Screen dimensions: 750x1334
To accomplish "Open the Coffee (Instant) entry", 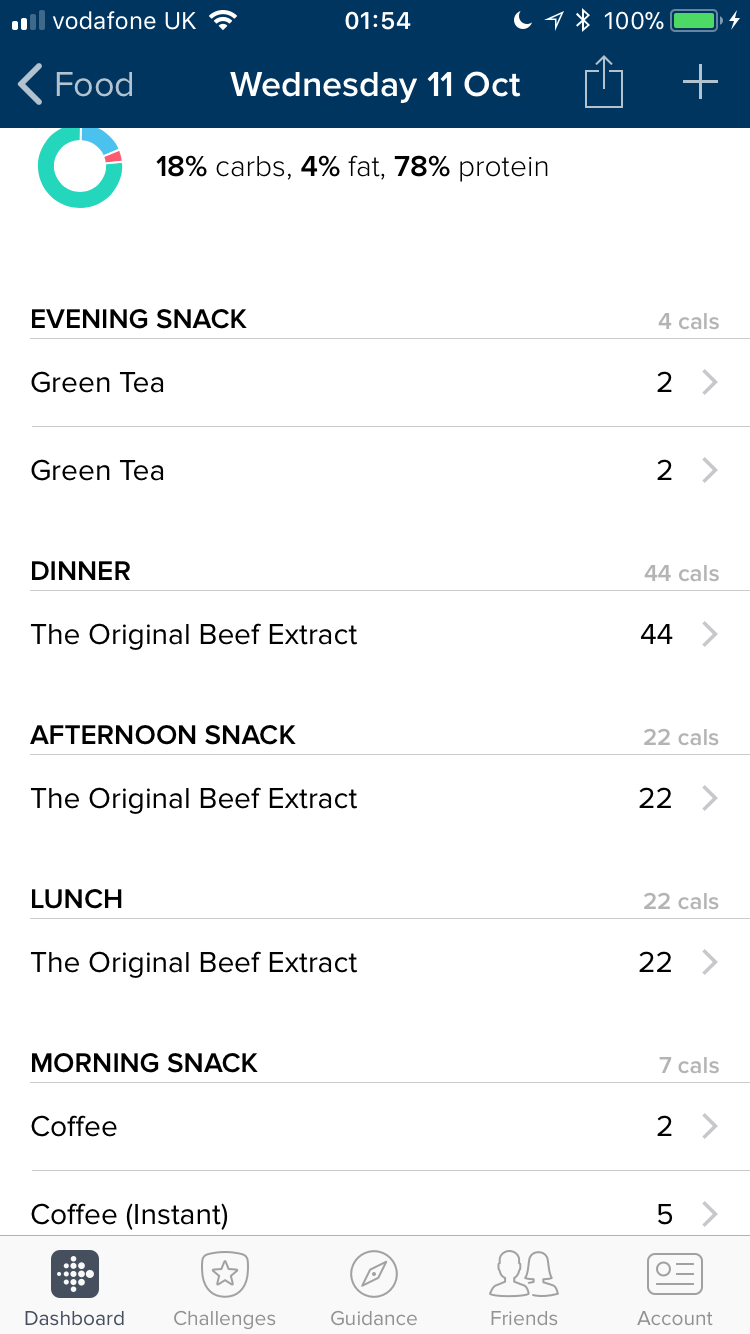I will pyautogui.click(x=375, y=1214).
